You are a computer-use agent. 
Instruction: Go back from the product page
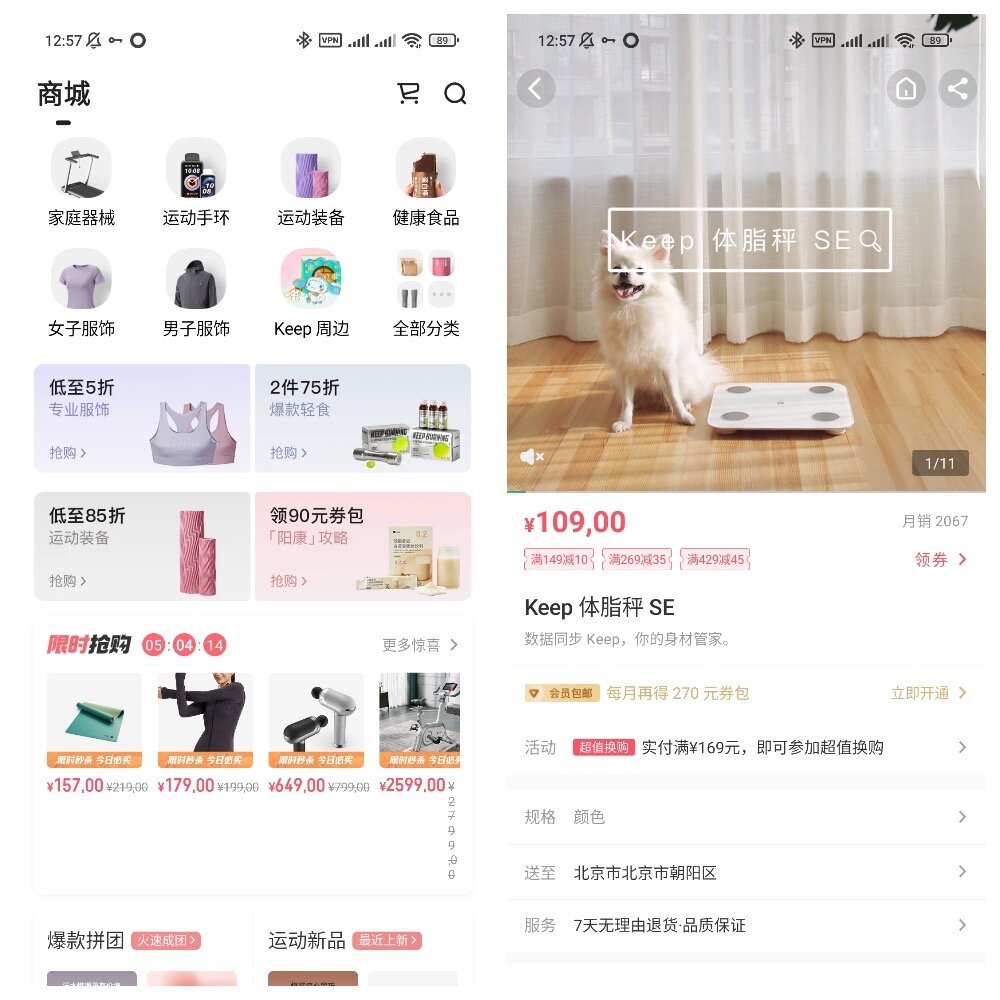click(536, 89)
